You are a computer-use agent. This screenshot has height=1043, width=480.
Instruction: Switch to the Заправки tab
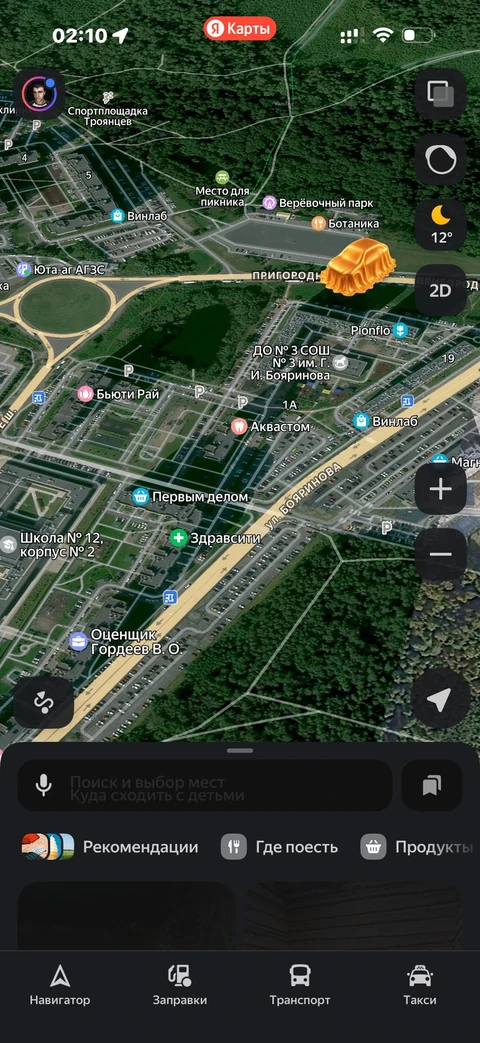click(x=180, y=985)
